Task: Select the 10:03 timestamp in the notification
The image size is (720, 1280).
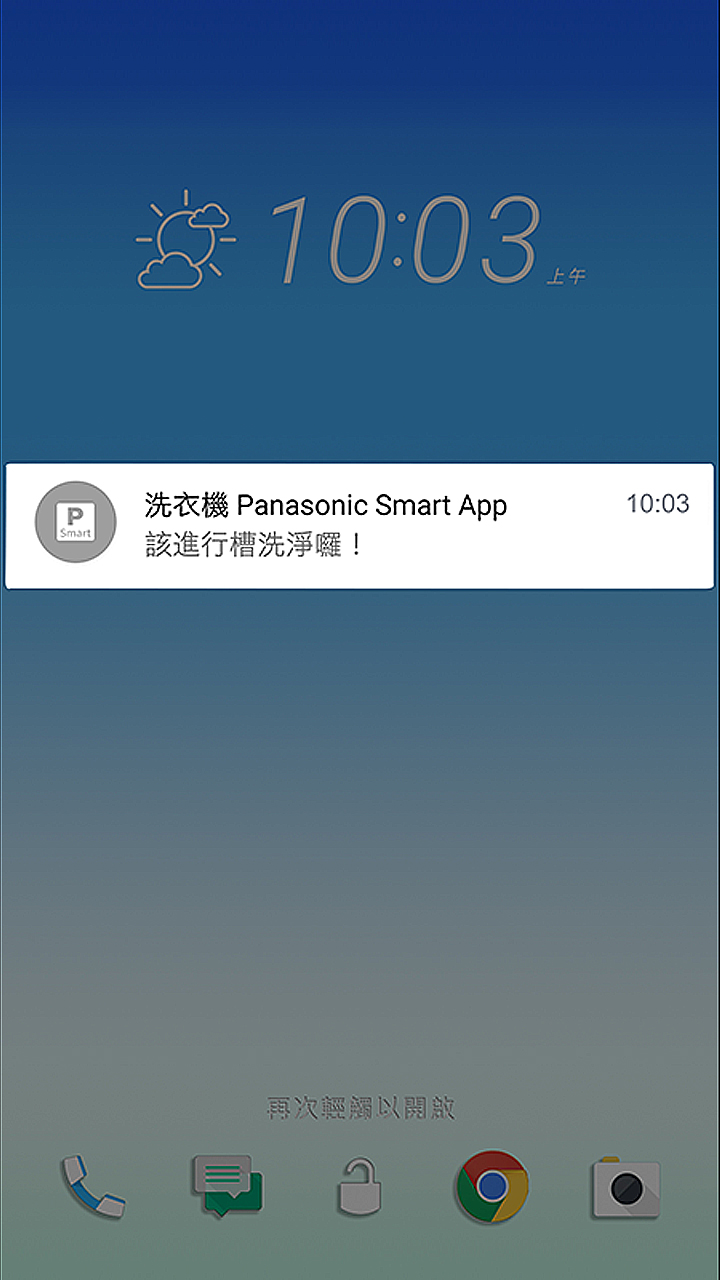Action: pos(659,505)
